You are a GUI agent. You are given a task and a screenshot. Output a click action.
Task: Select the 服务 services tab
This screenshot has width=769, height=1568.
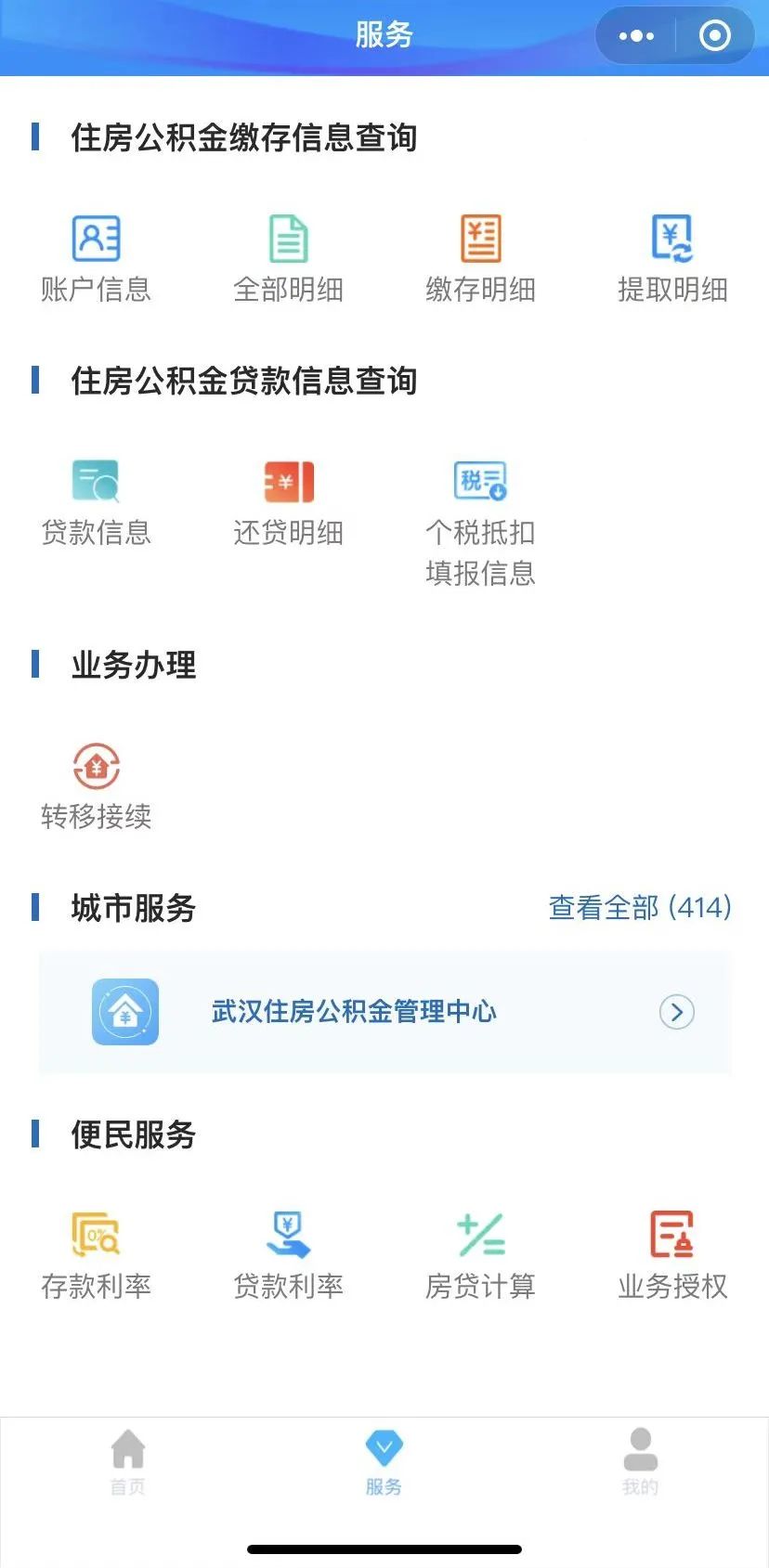click(384, 1462)
